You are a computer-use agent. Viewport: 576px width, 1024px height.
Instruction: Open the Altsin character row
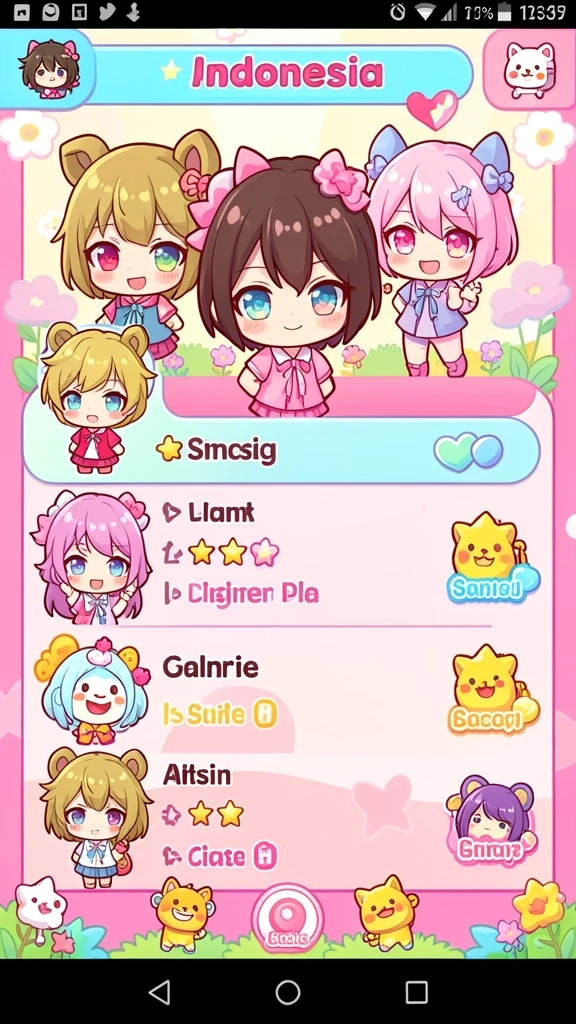click(x=287, y=816)
